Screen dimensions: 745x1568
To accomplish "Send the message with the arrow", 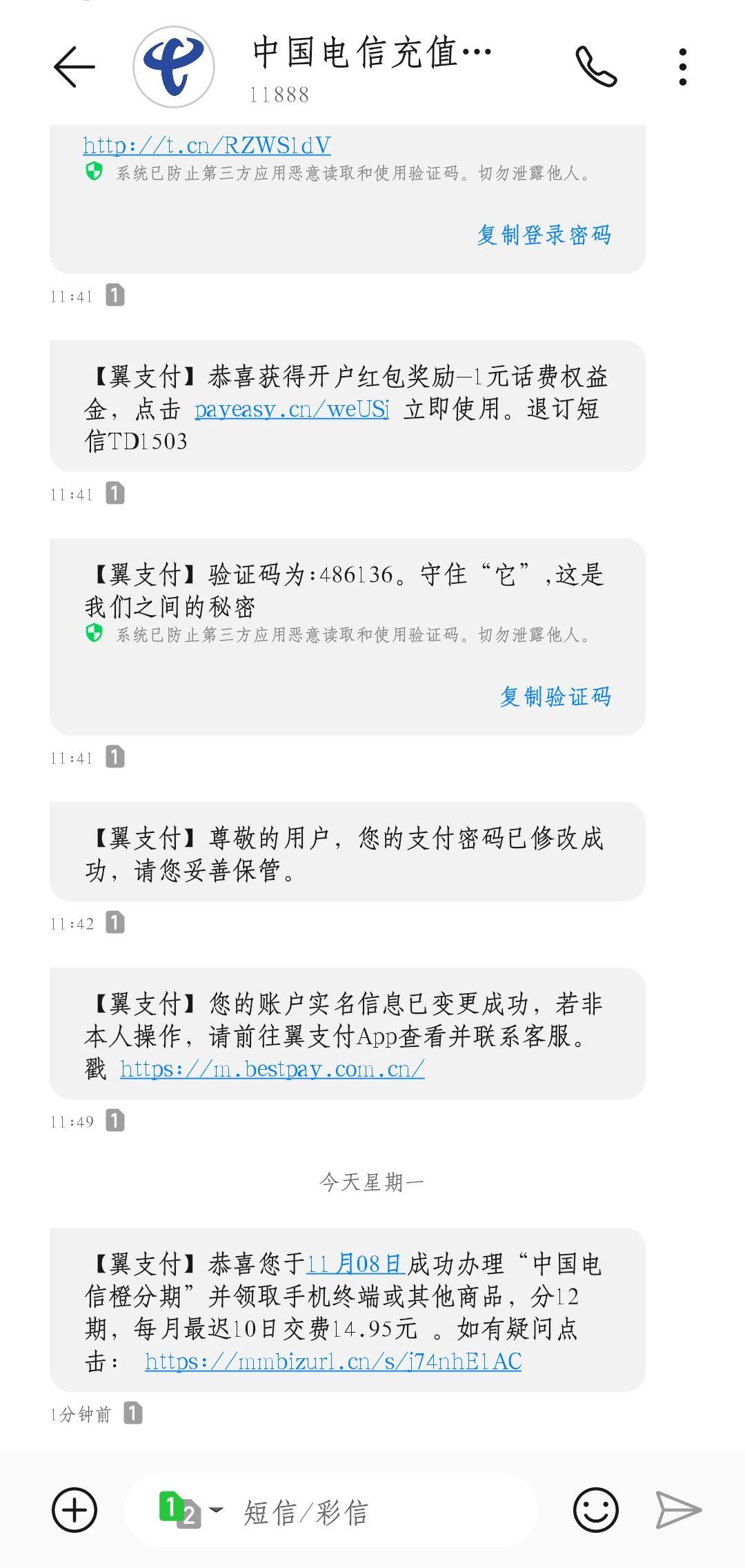I will (678, 1509).
